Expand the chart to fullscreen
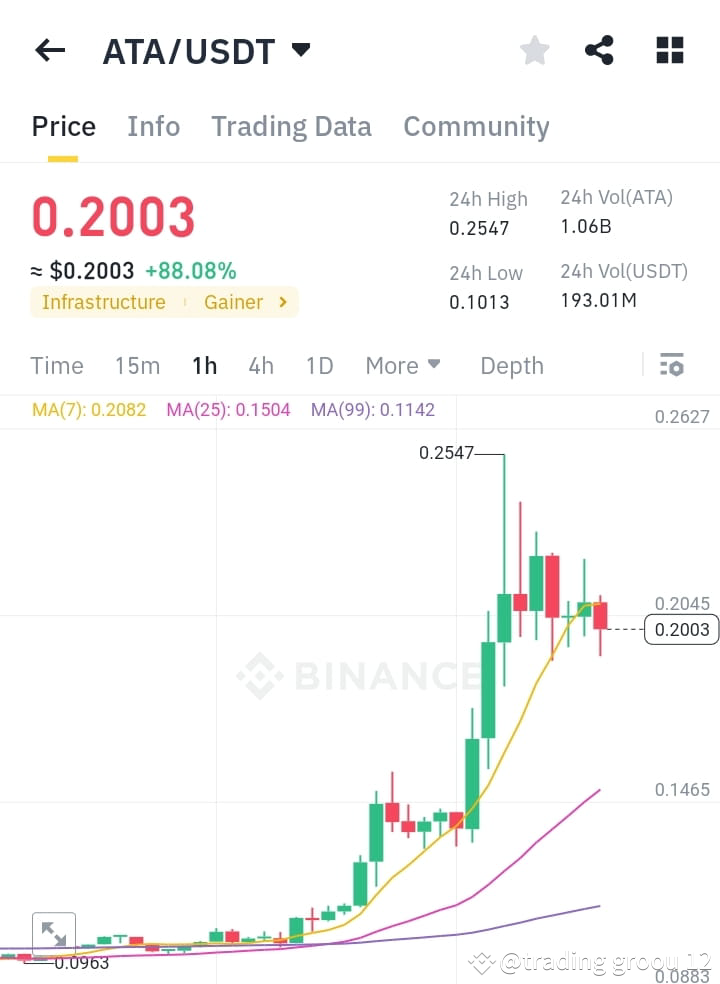The image size is (720, 984). tap(54, 932)
